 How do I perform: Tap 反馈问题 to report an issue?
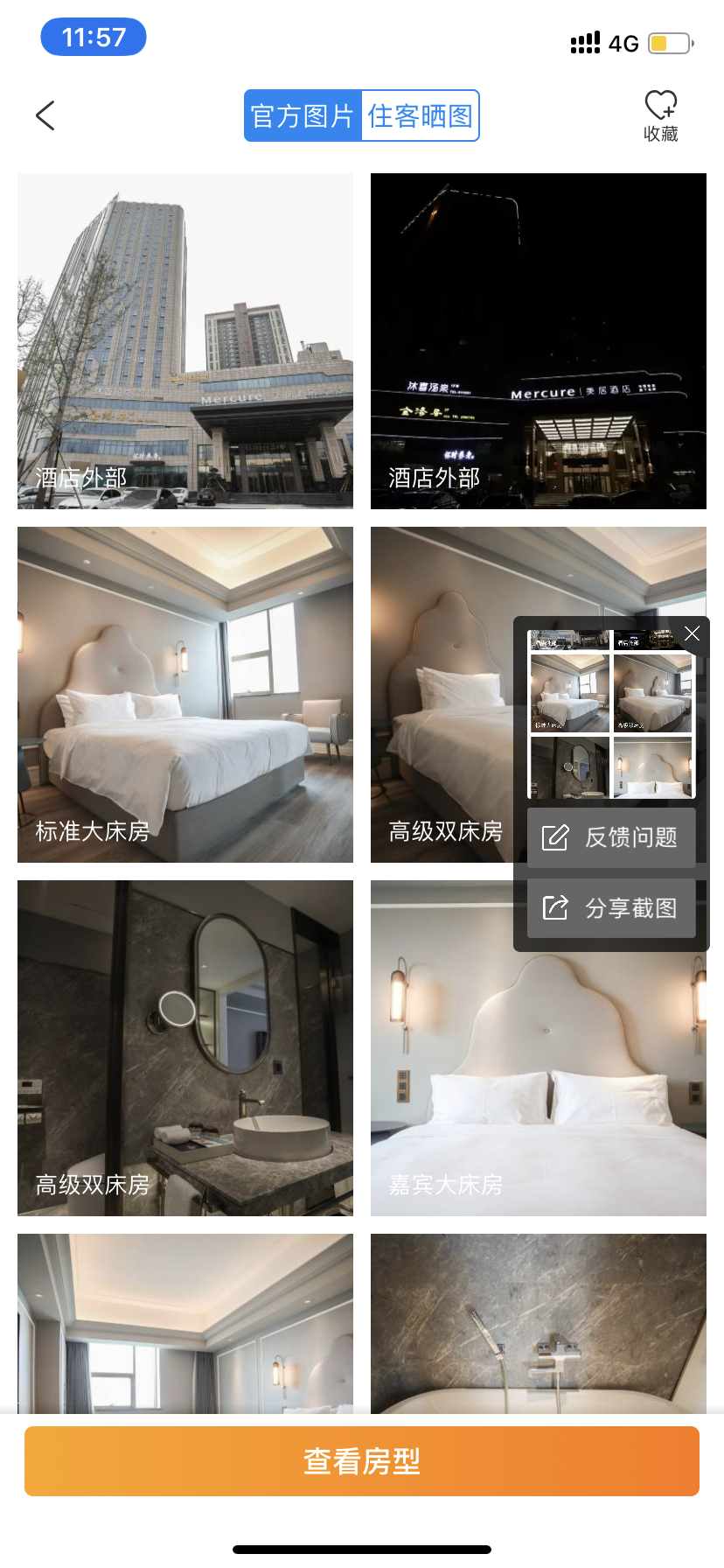(x=611, y=837)
